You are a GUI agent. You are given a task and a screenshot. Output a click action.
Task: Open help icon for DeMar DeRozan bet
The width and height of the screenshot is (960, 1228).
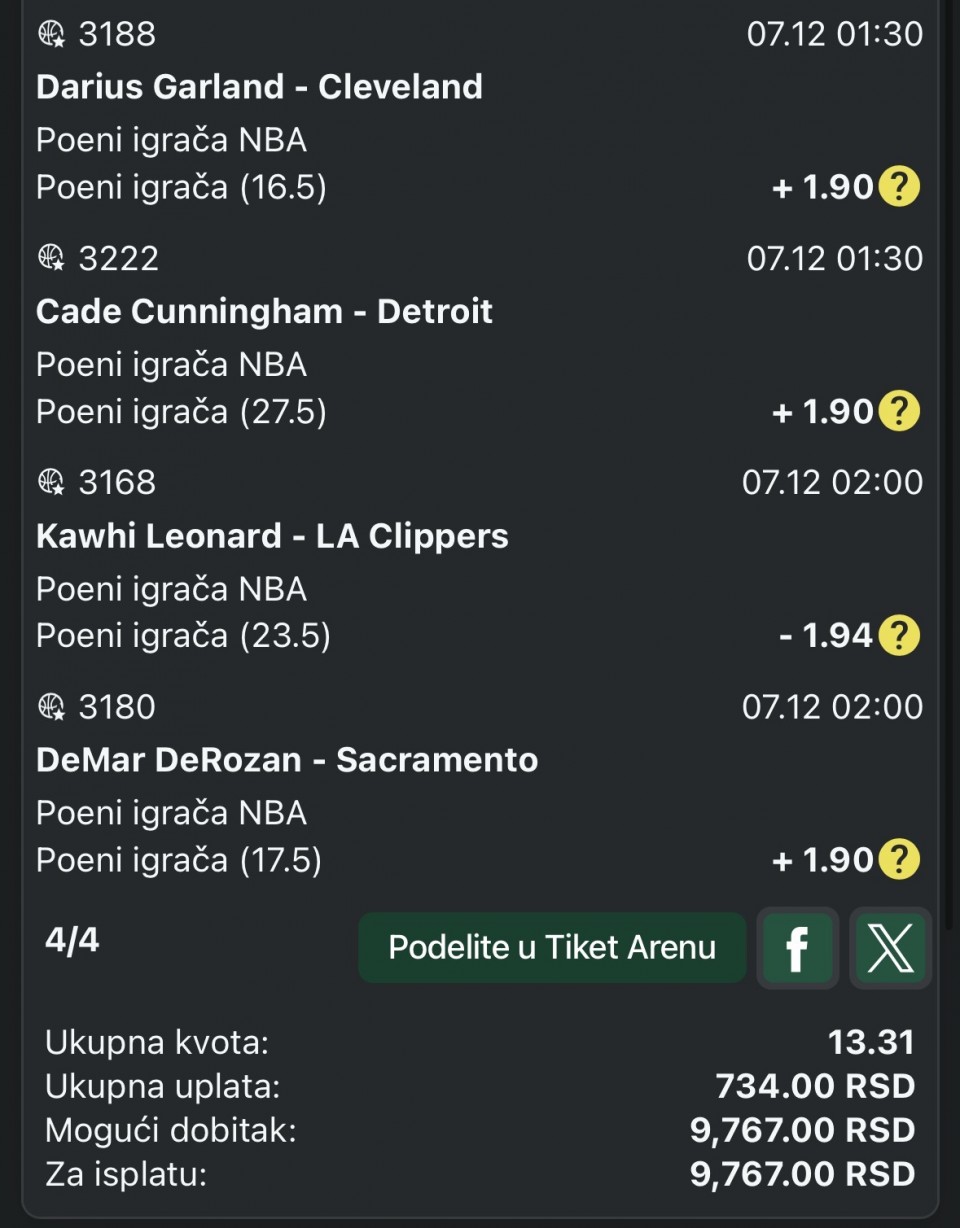click(898, 859)
